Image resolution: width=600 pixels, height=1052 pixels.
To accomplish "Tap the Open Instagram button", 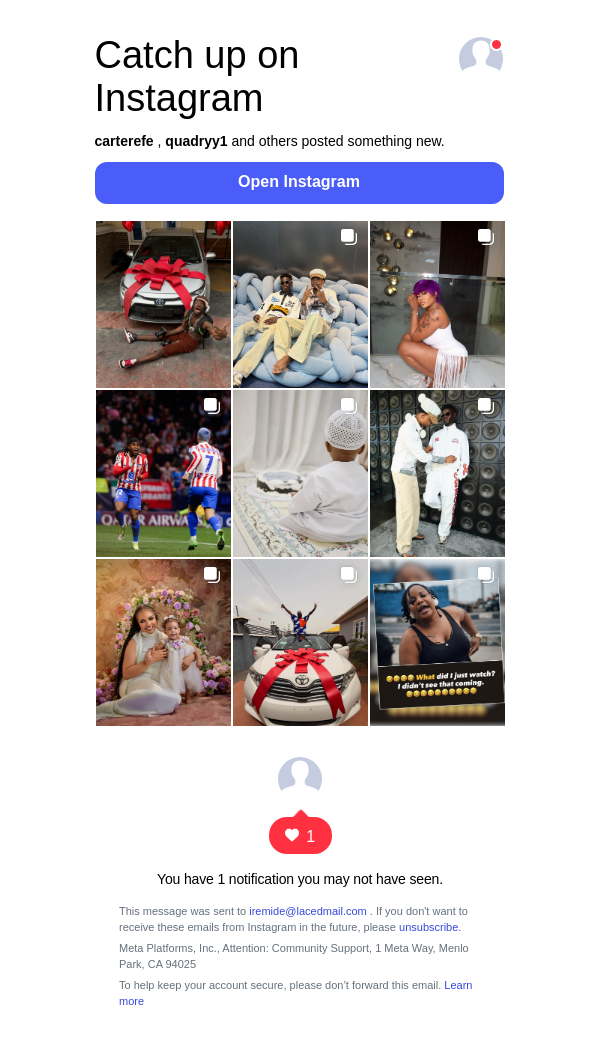I will click(x=299, y=183).
